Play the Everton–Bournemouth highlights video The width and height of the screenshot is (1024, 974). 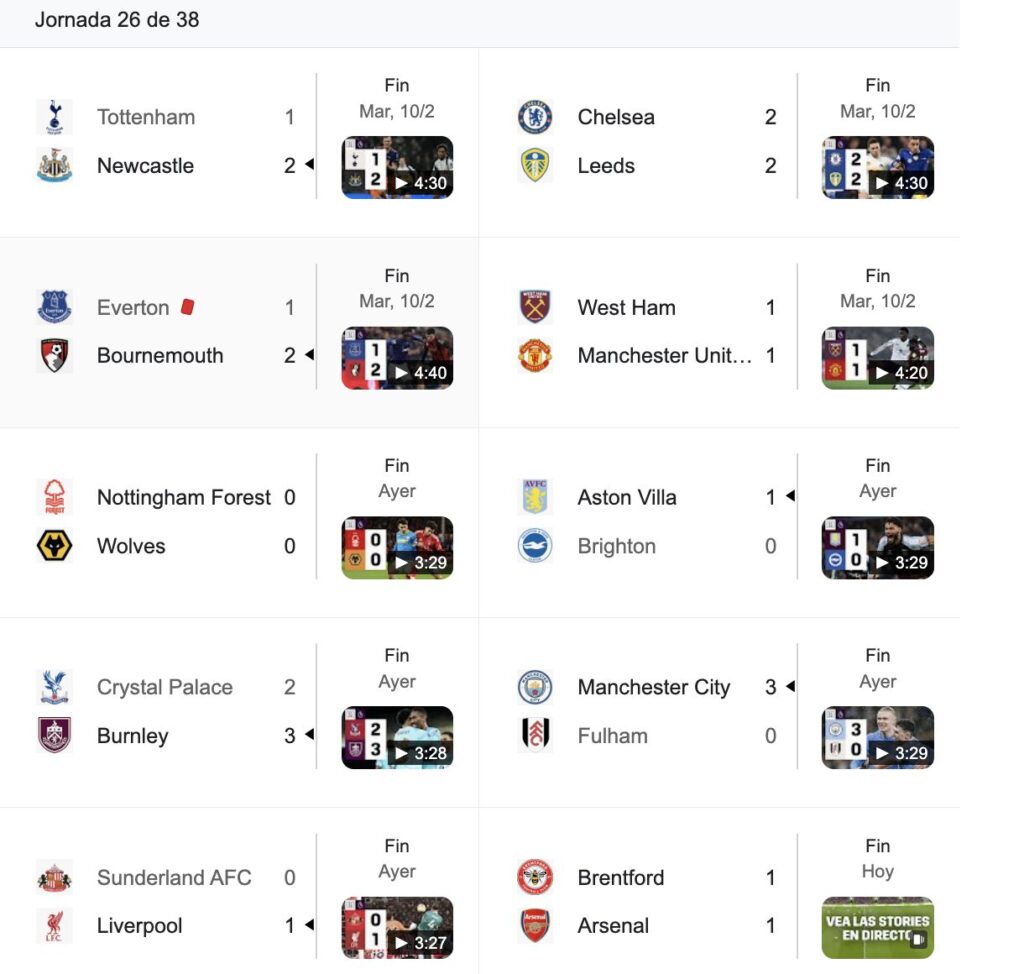point(397,358)
